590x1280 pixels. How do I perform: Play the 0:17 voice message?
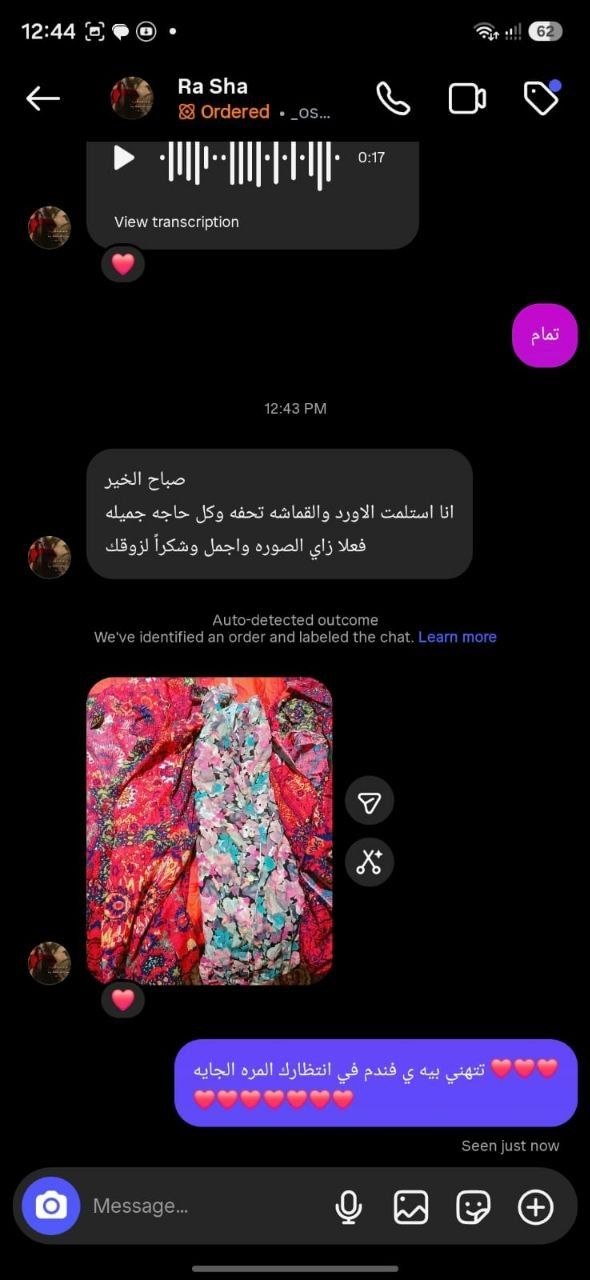tap(124, 157)
